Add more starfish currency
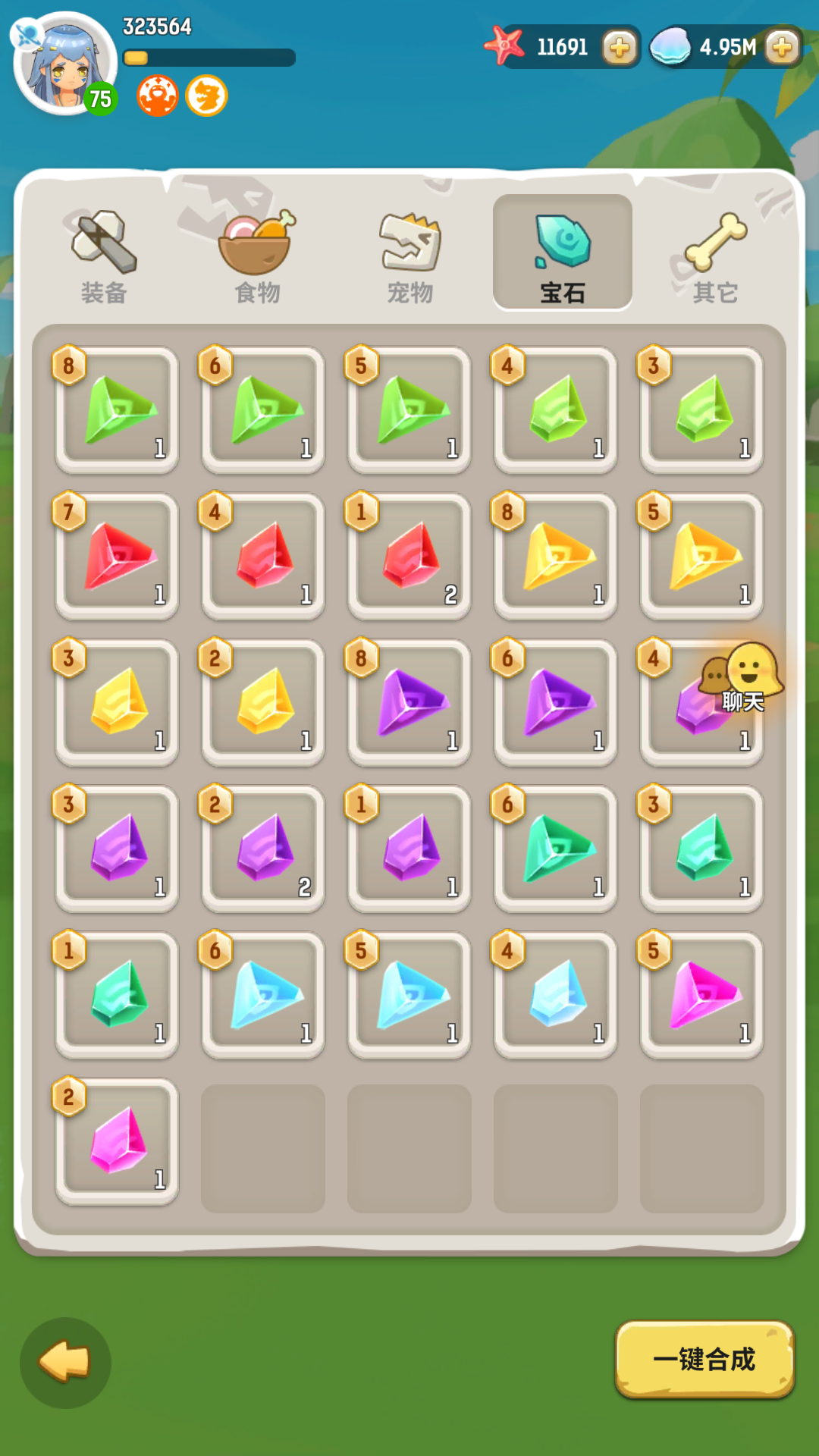Viewport: 819px width, 1456px height. (620, 48)
